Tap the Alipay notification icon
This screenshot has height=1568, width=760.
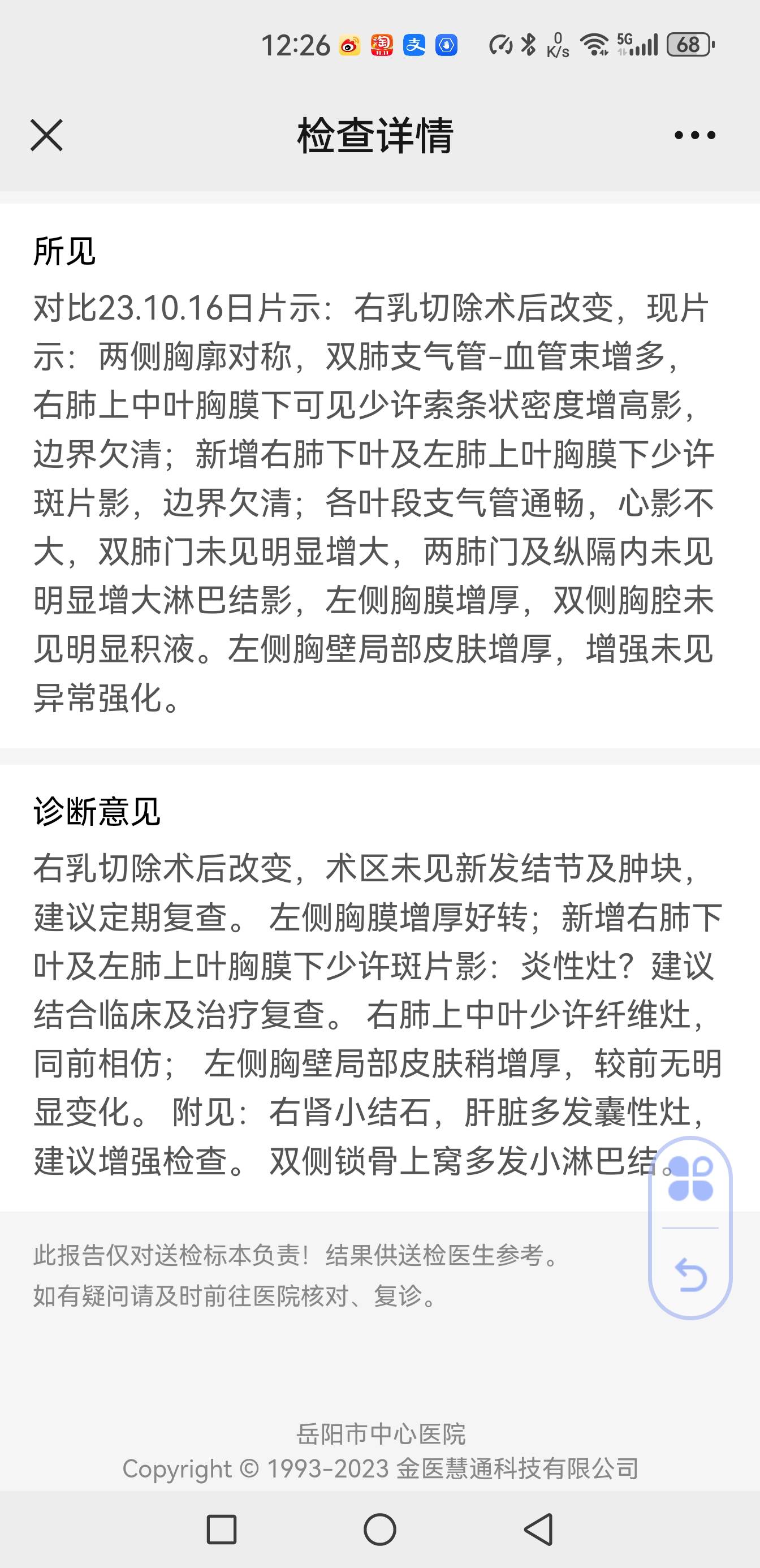click(414, 45)
